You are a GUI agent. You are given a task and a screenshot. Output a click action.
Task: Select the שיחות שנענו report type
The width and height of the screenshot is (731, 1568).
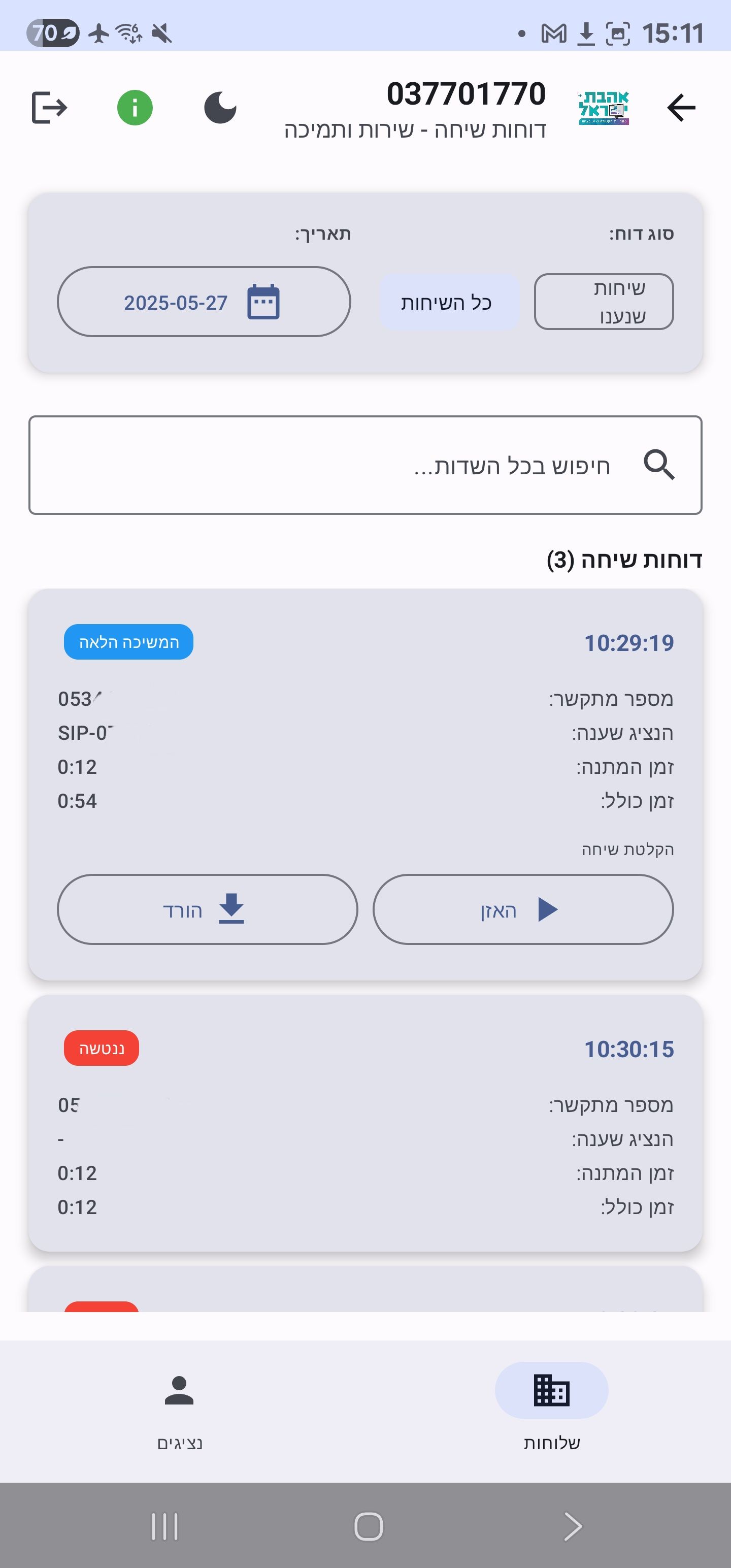pyautogui.click(x=603, y=301)
